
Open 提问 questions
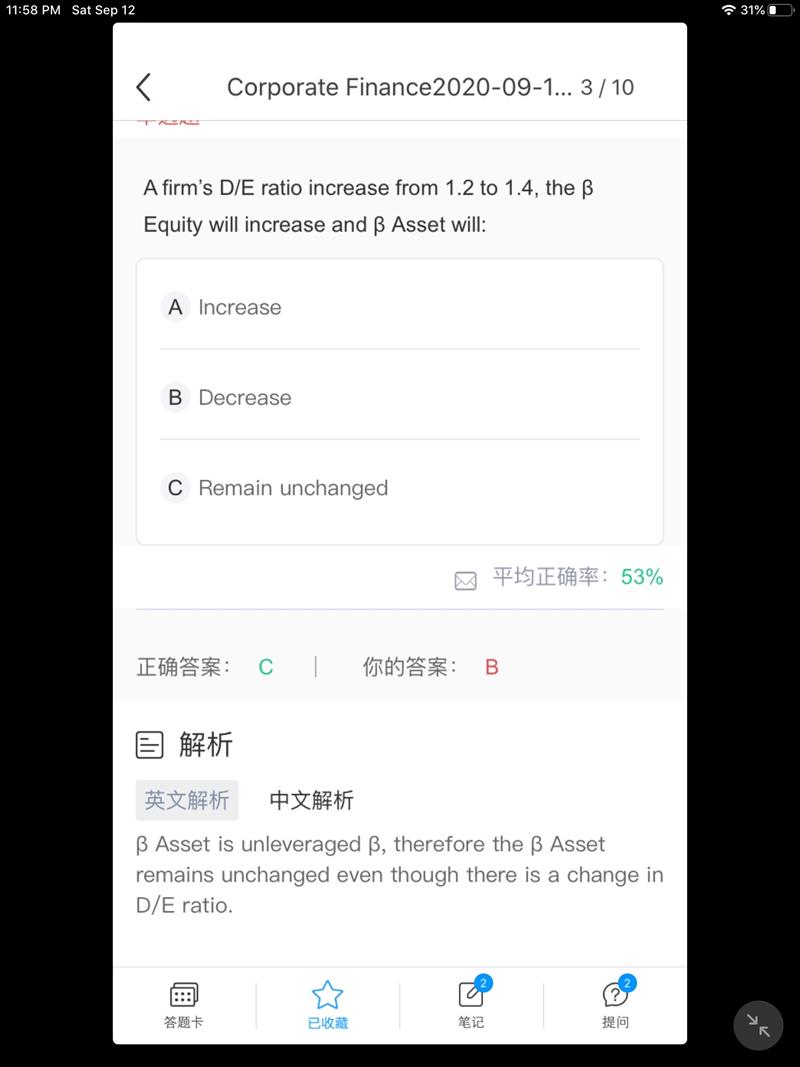coord(615,1004)
